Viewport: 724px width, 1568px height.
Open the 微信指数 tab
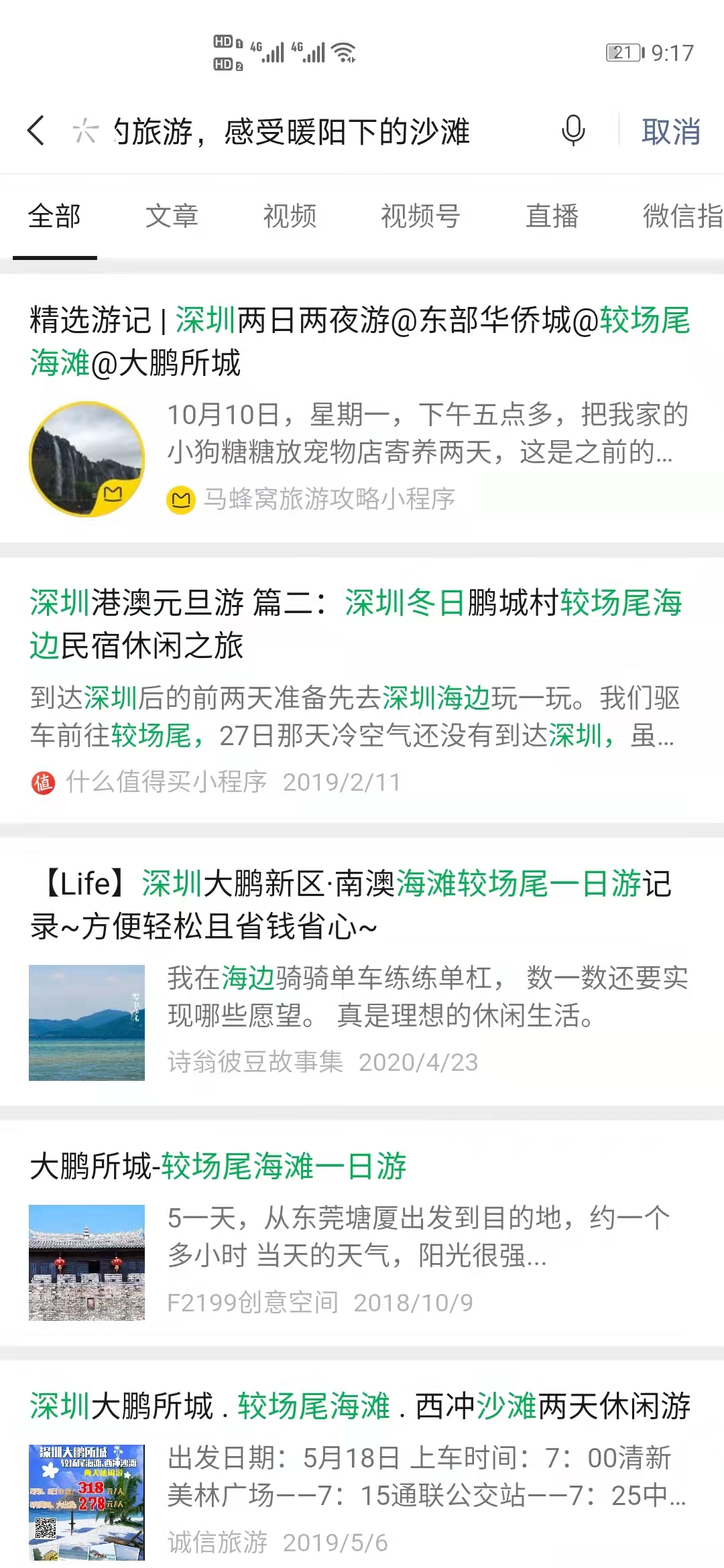click(x=682, y=216)
